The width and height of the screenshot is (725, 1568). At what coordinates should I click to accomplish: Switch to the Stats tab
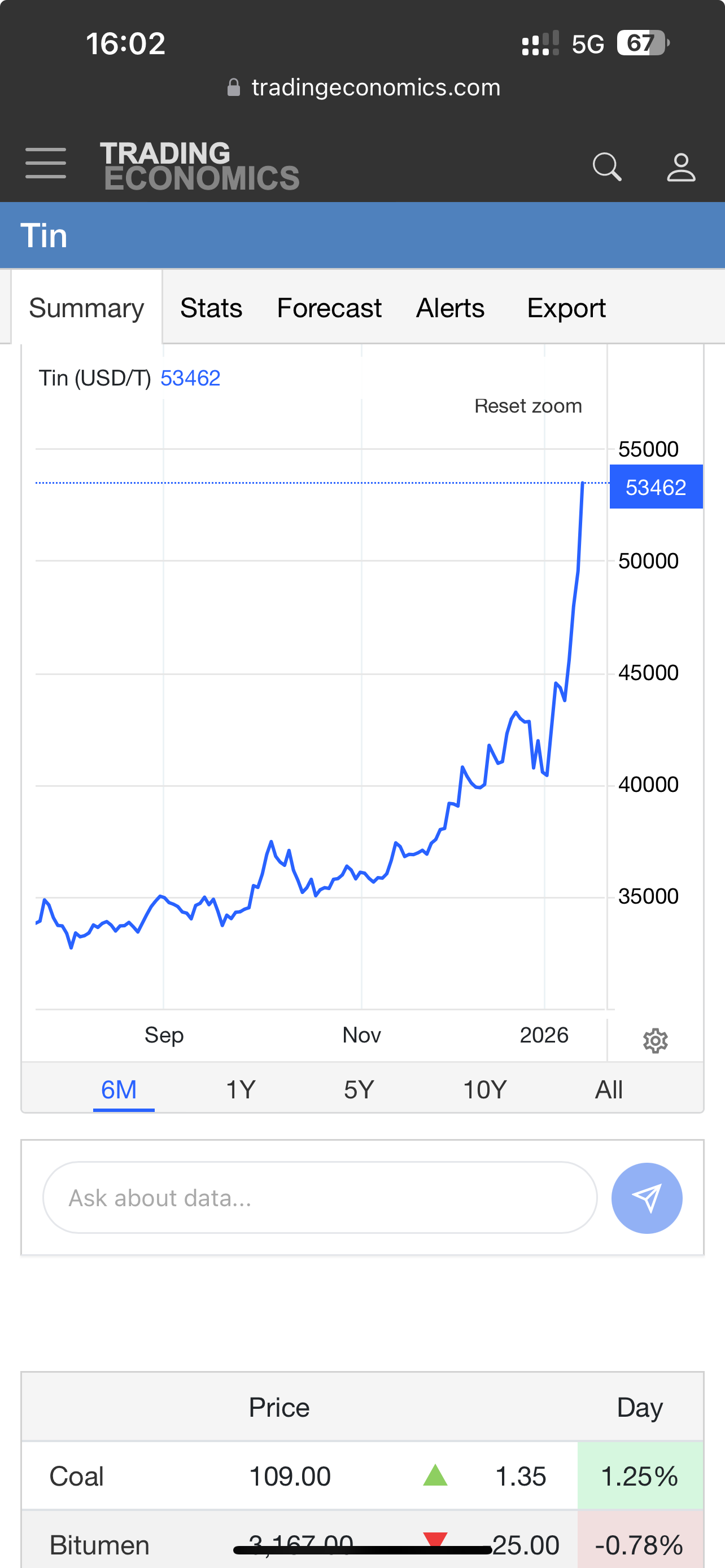(x=211, y=308)
